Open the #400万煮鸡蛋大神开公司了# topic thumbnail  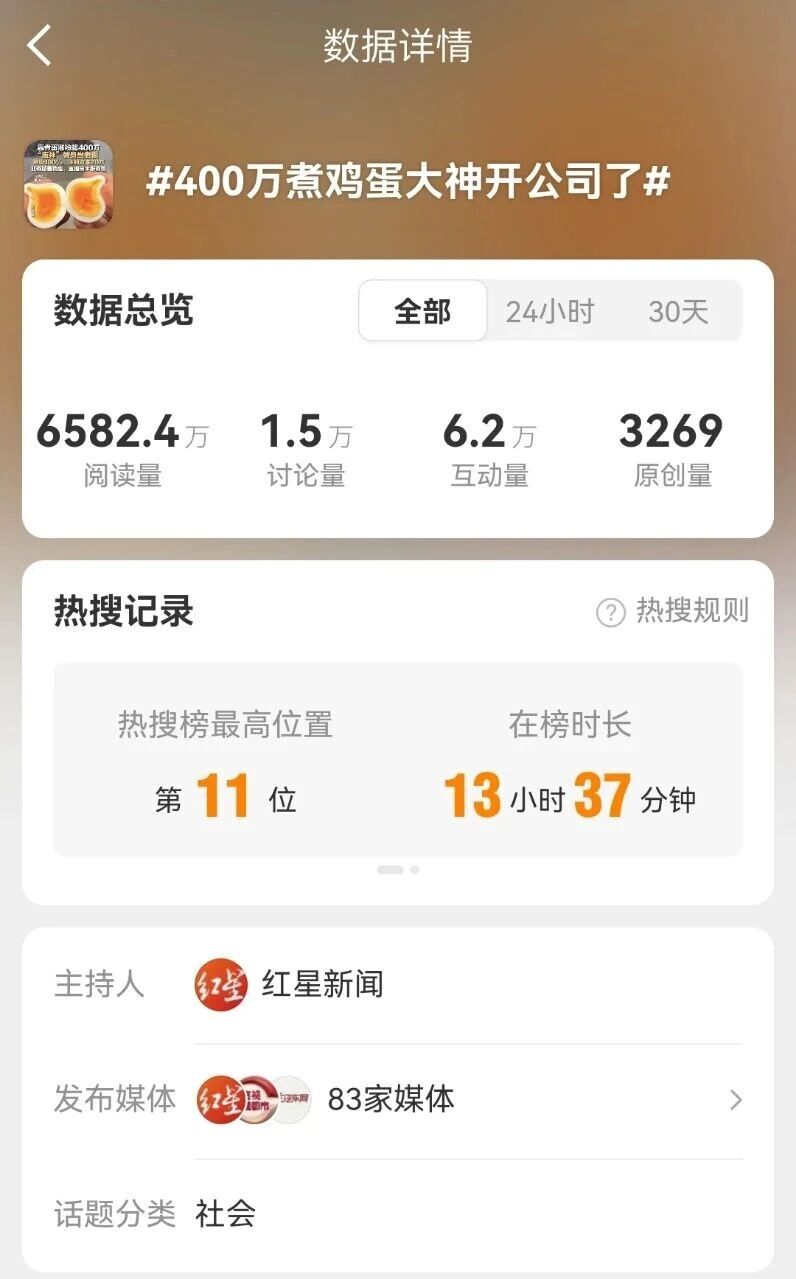pos(69,183)
